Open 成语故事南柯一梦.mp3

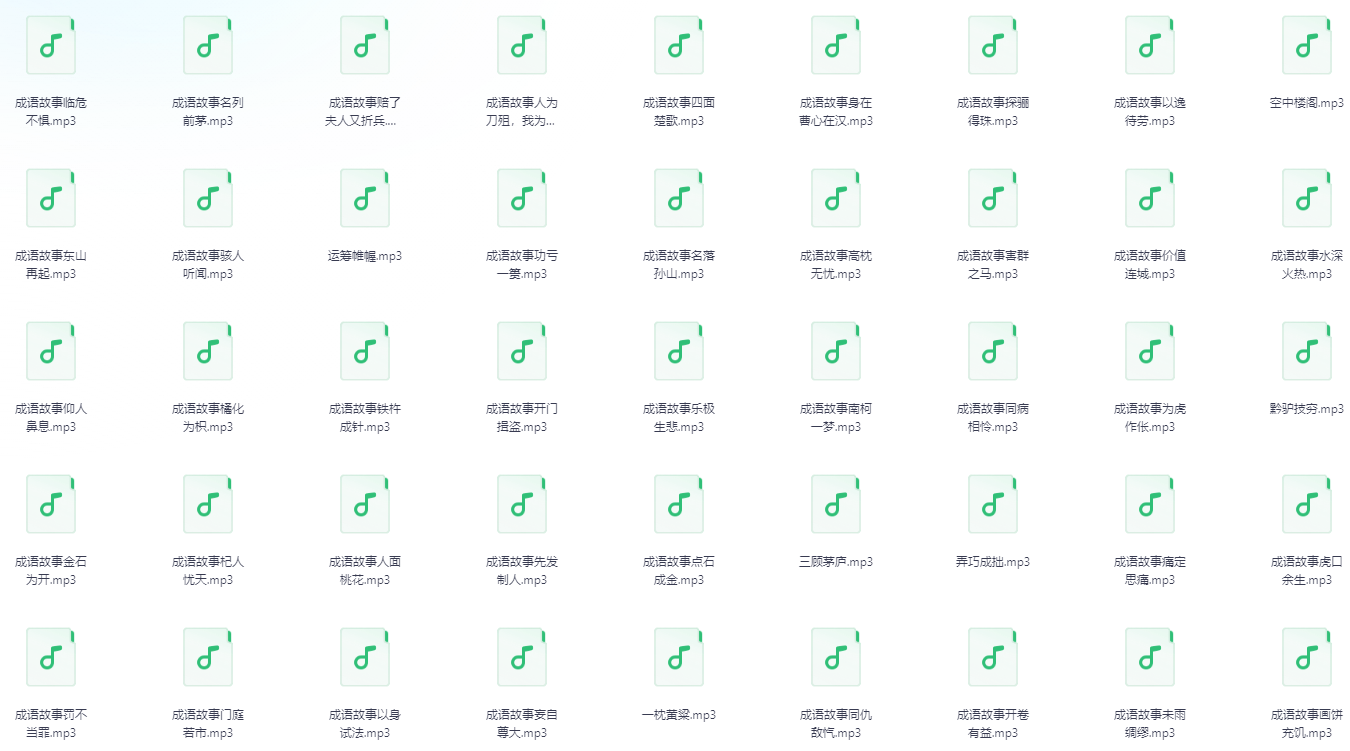pyautogui.click(x=835, y=352)
